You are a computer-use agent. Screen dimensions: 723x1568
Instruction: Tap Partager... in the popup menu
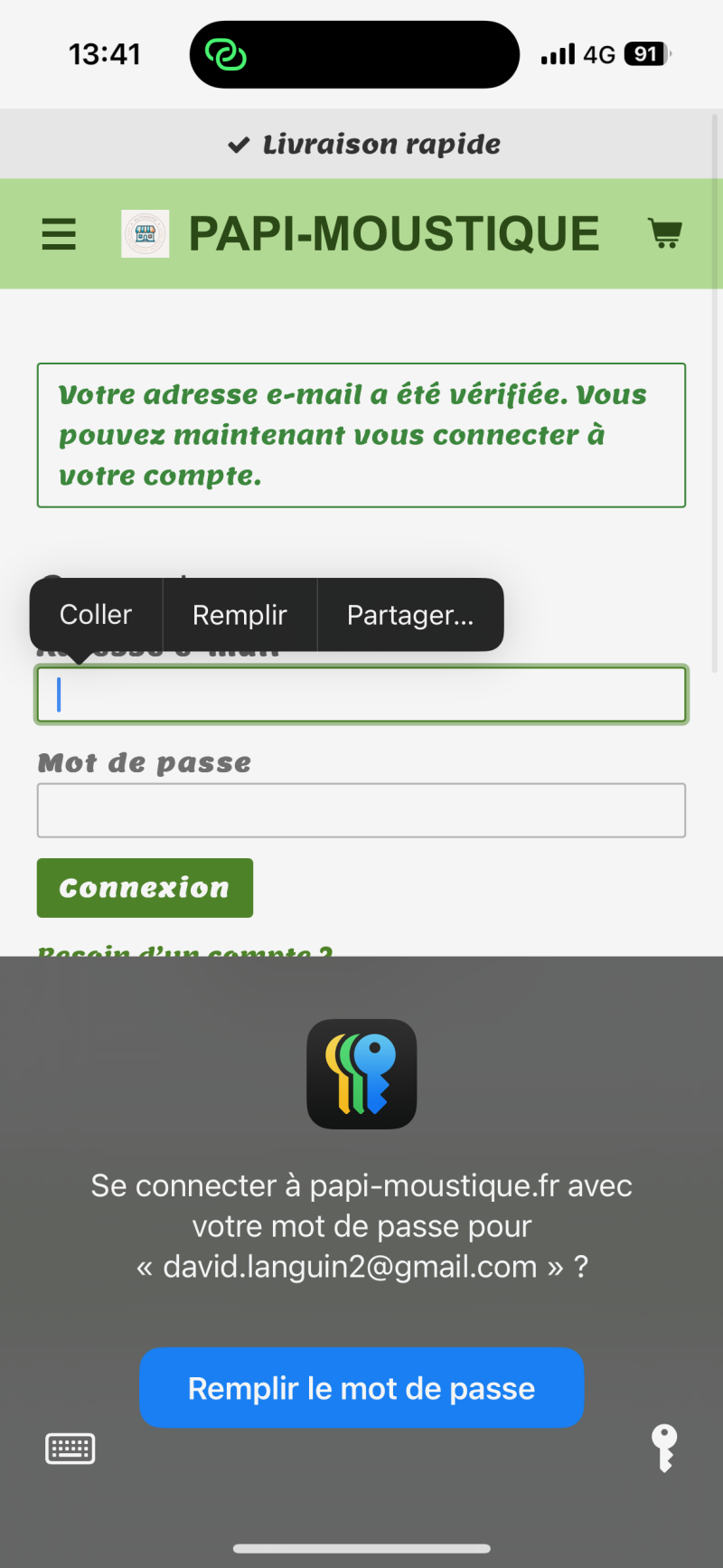(409, 615)
